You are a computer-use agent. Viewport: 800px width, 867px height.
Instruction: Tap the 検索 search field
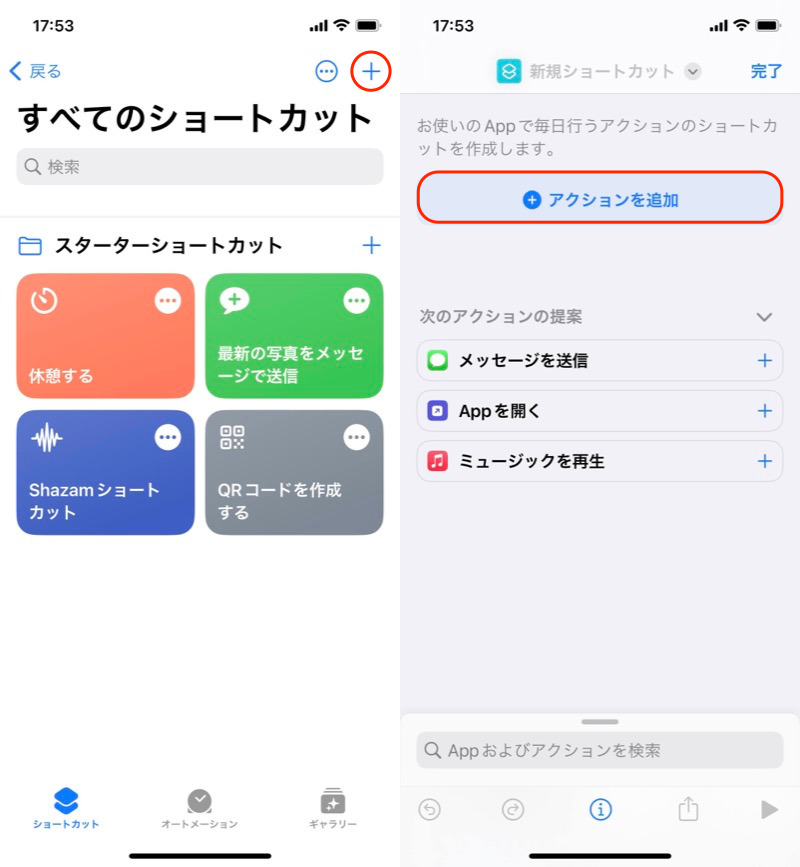coord(200,167)
